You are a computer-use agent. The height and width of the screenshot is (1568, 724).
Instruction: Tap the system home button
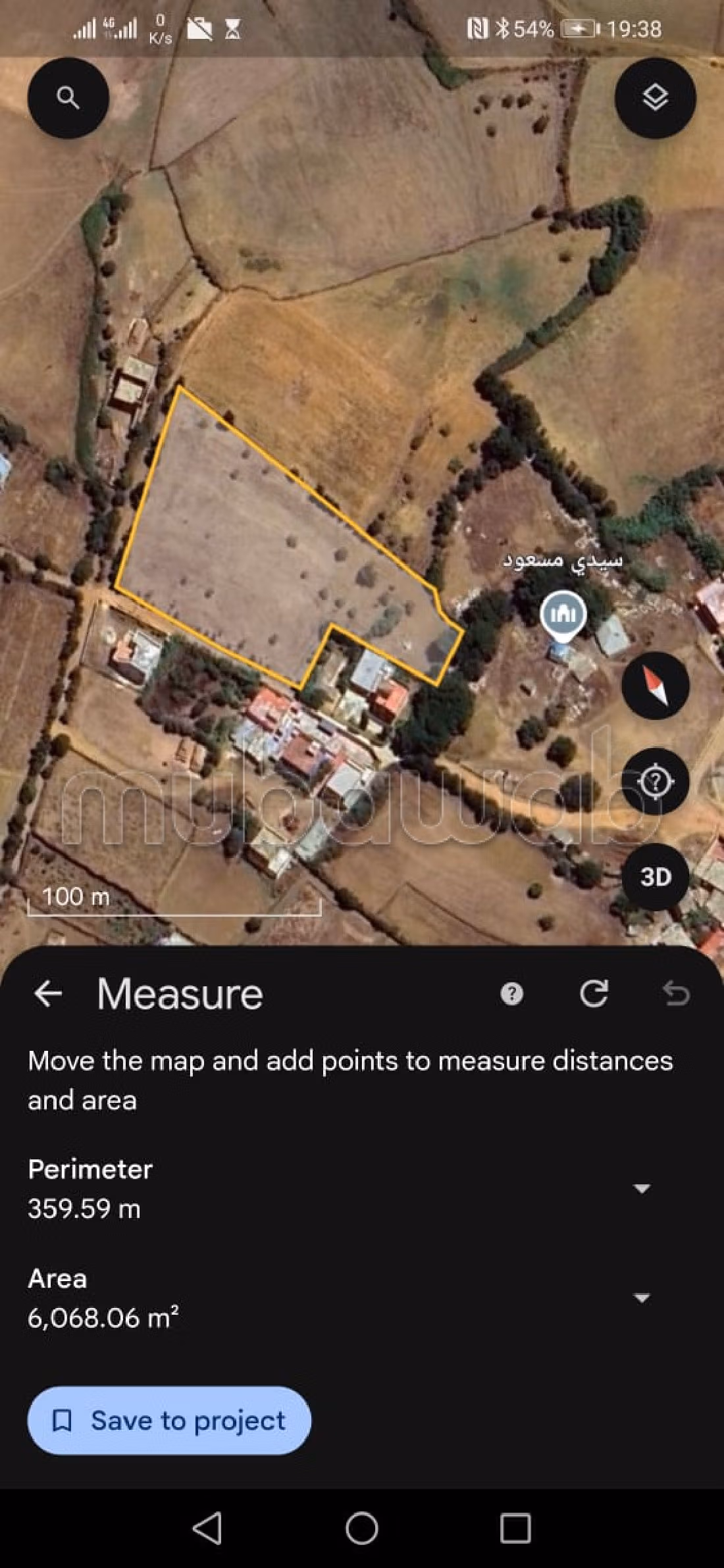point(361,1528)
